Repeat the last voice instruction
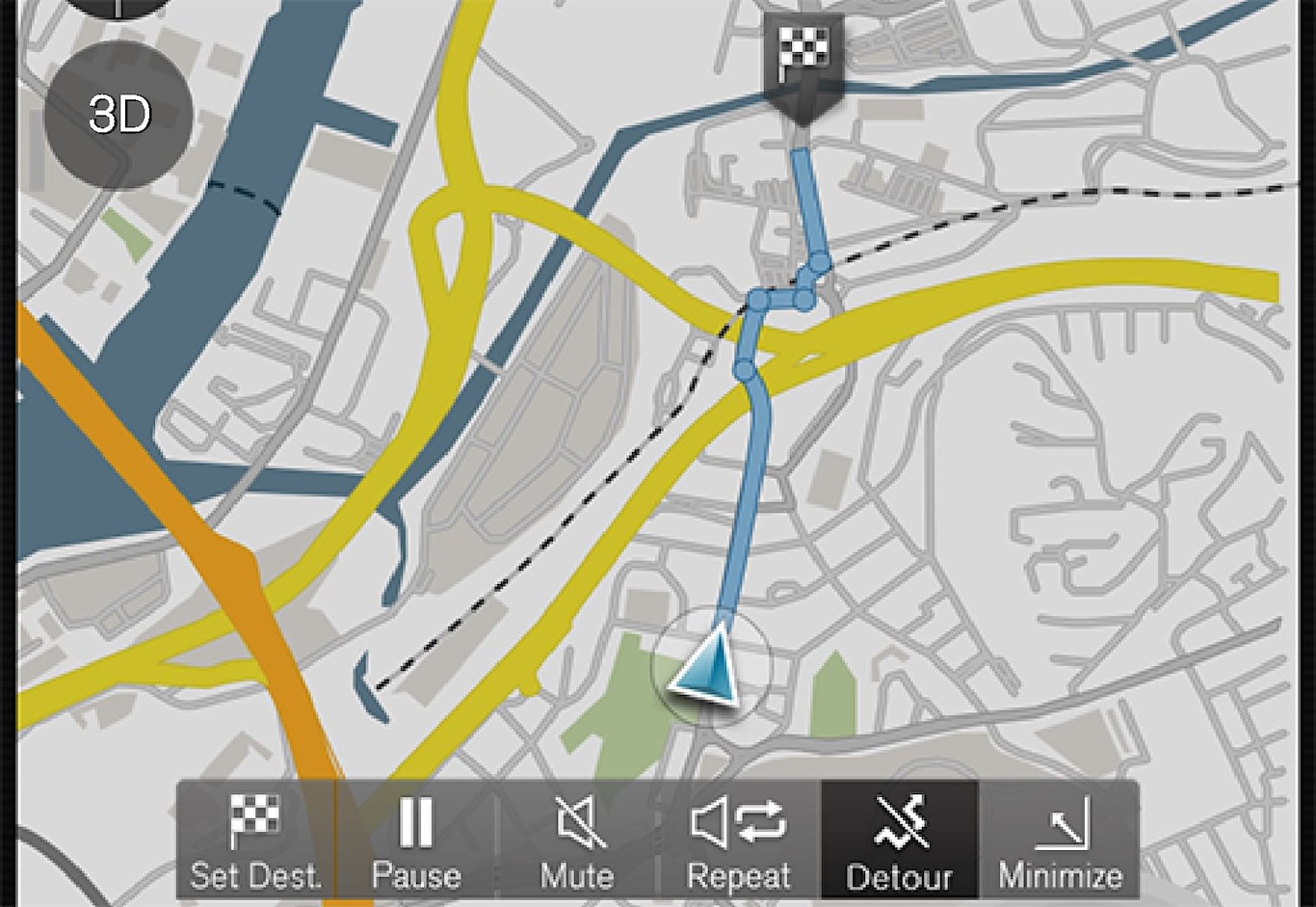The height and width of the screenshot is (907, 1316). [x=739, y=840]
